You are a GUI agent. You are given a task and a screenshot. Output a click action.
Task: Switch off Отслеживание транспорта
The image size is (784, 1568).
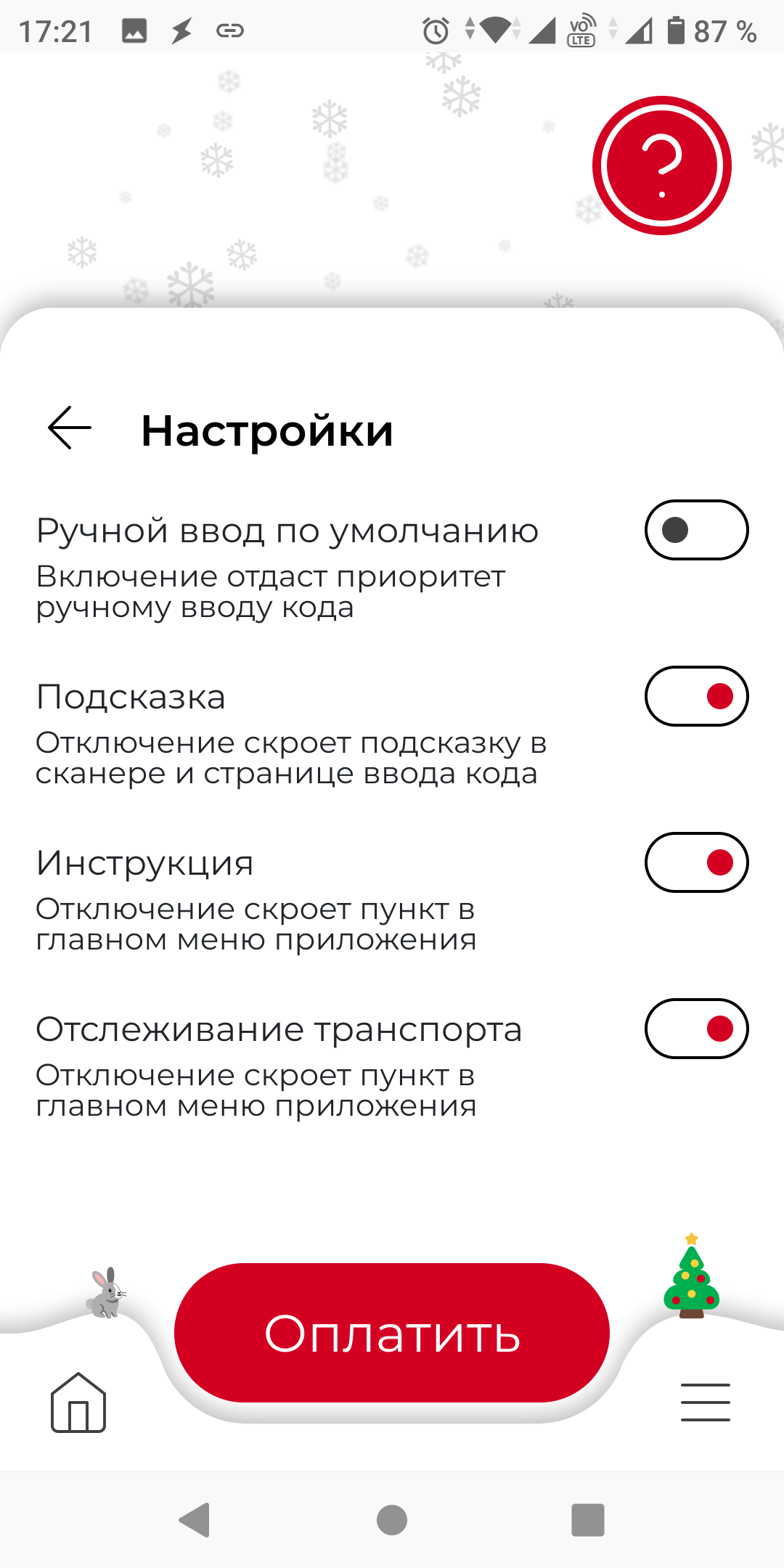click(696, 1029)
